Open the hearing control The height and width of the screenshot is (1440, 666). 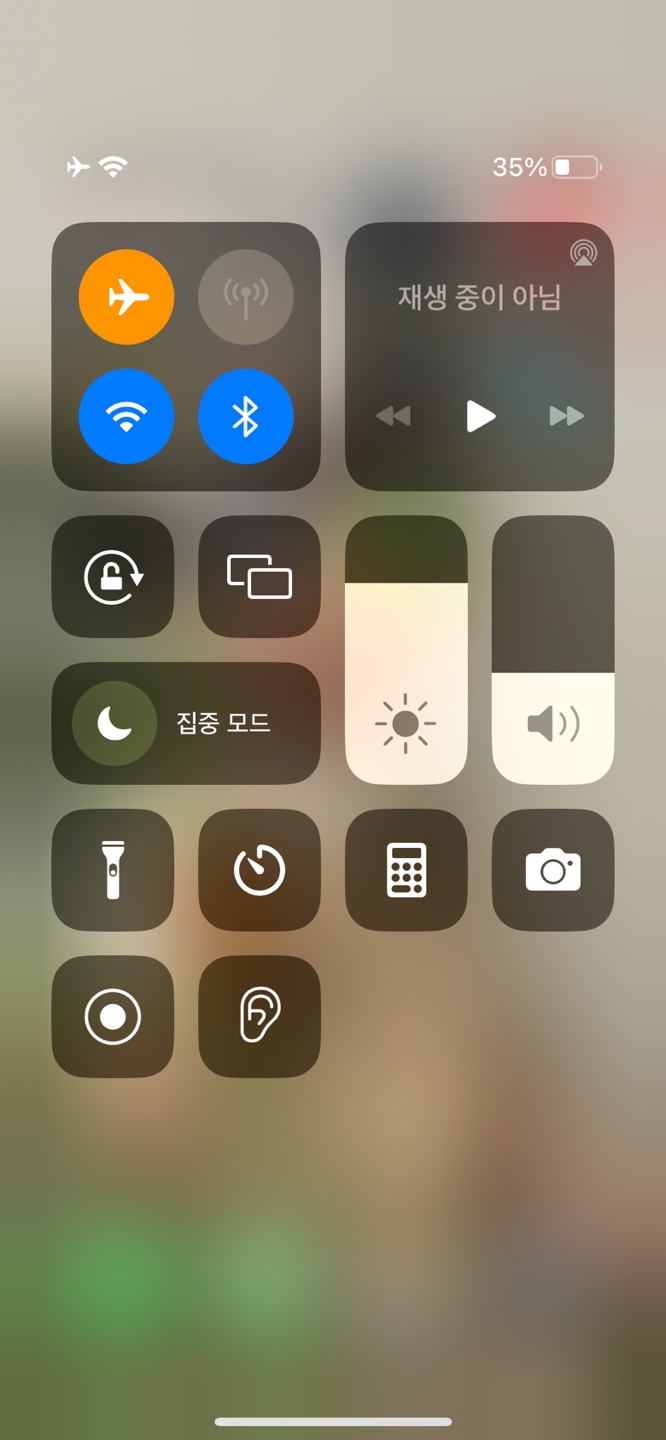click(x=260, y=1017)
